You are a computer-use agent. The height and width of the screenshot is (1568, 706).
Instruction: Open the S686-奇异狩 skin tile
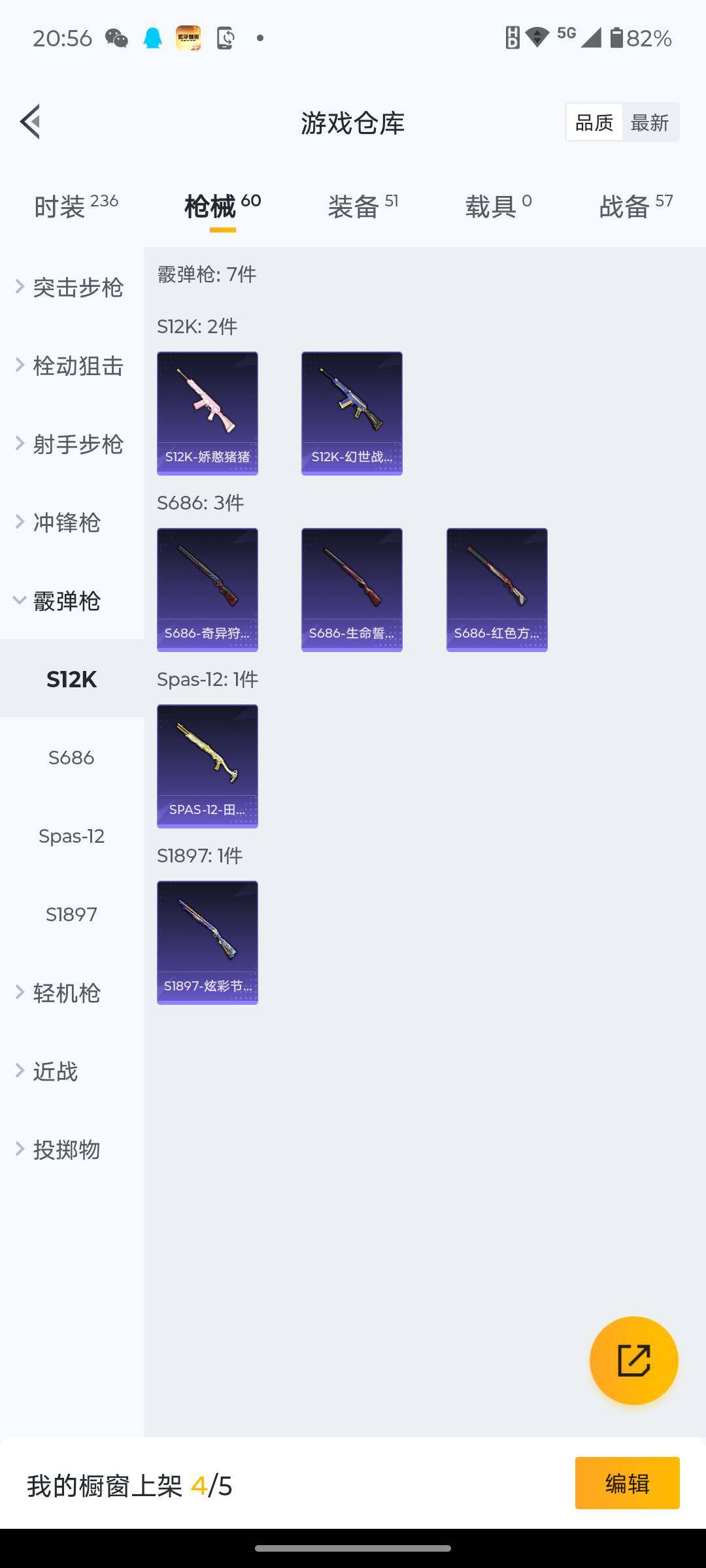click(207, 589)
